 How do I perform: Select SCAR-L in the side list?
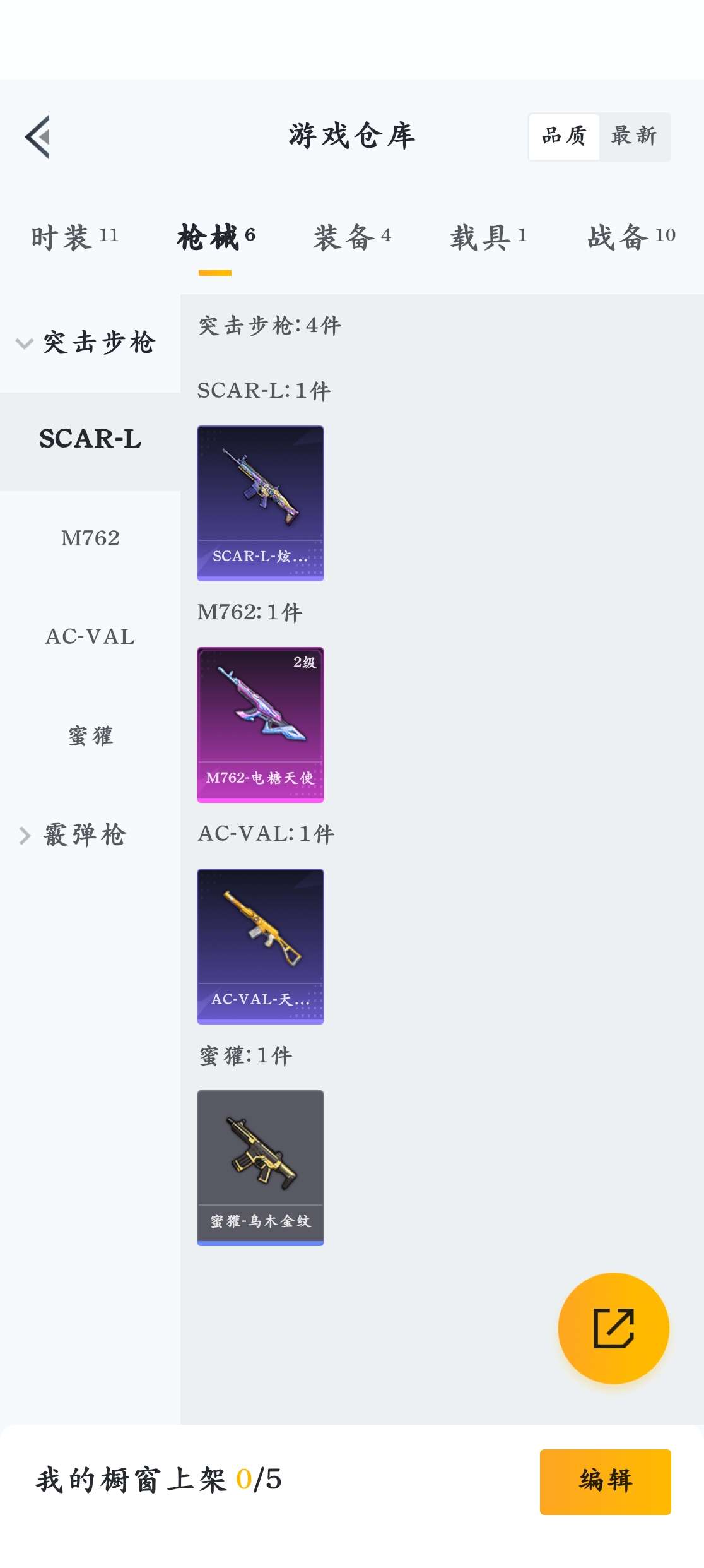click(x=90, y=439)
